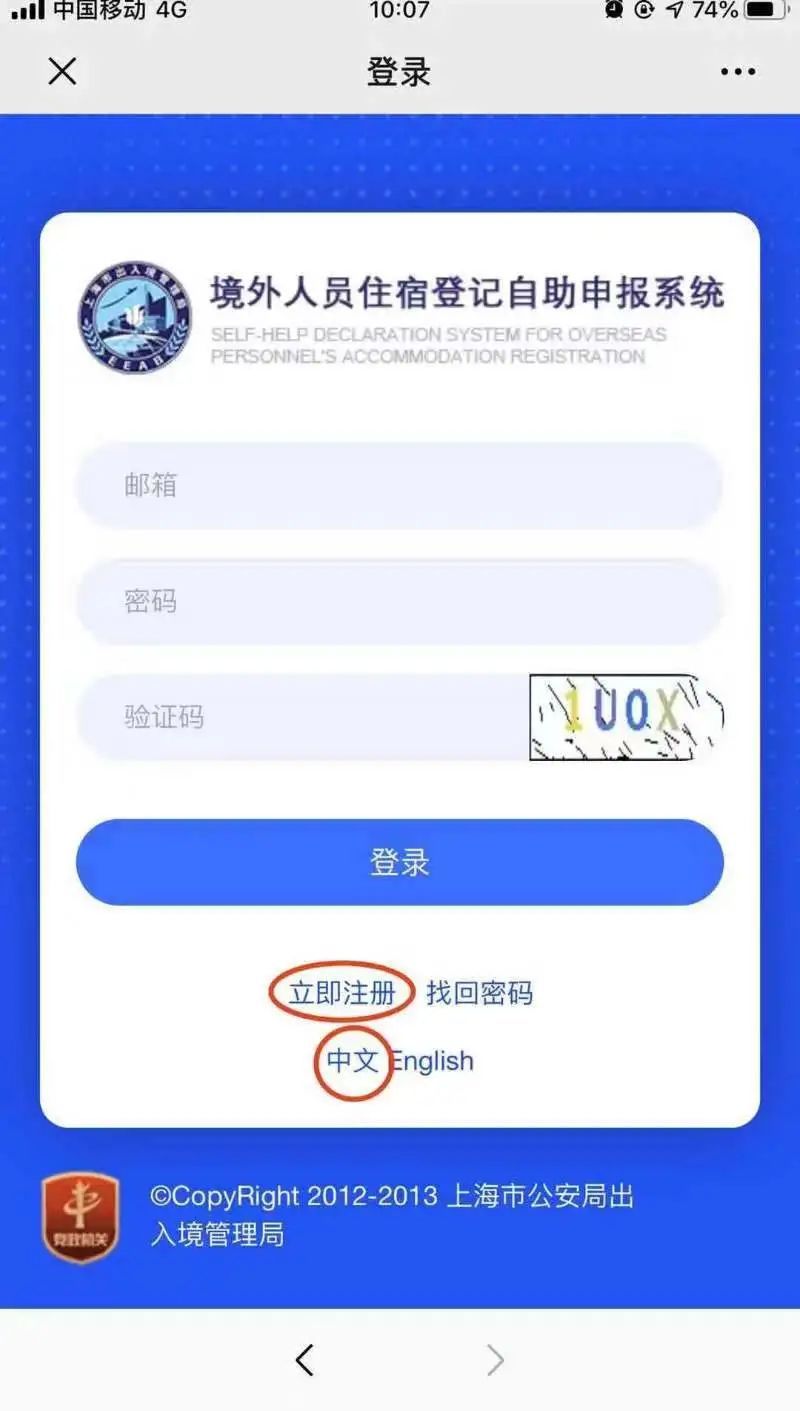Tap the blue 登录 login button
The width and height of the screenshot is (800, 1411).
pyautogui.click(x=399, y=862)
